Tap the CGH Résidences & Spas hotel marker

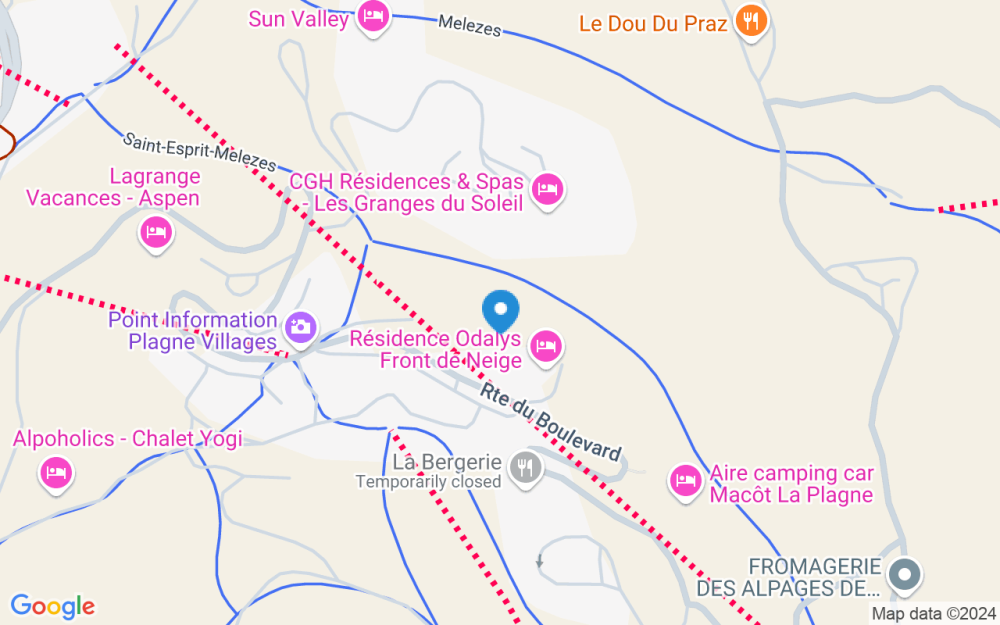[547, 188]
